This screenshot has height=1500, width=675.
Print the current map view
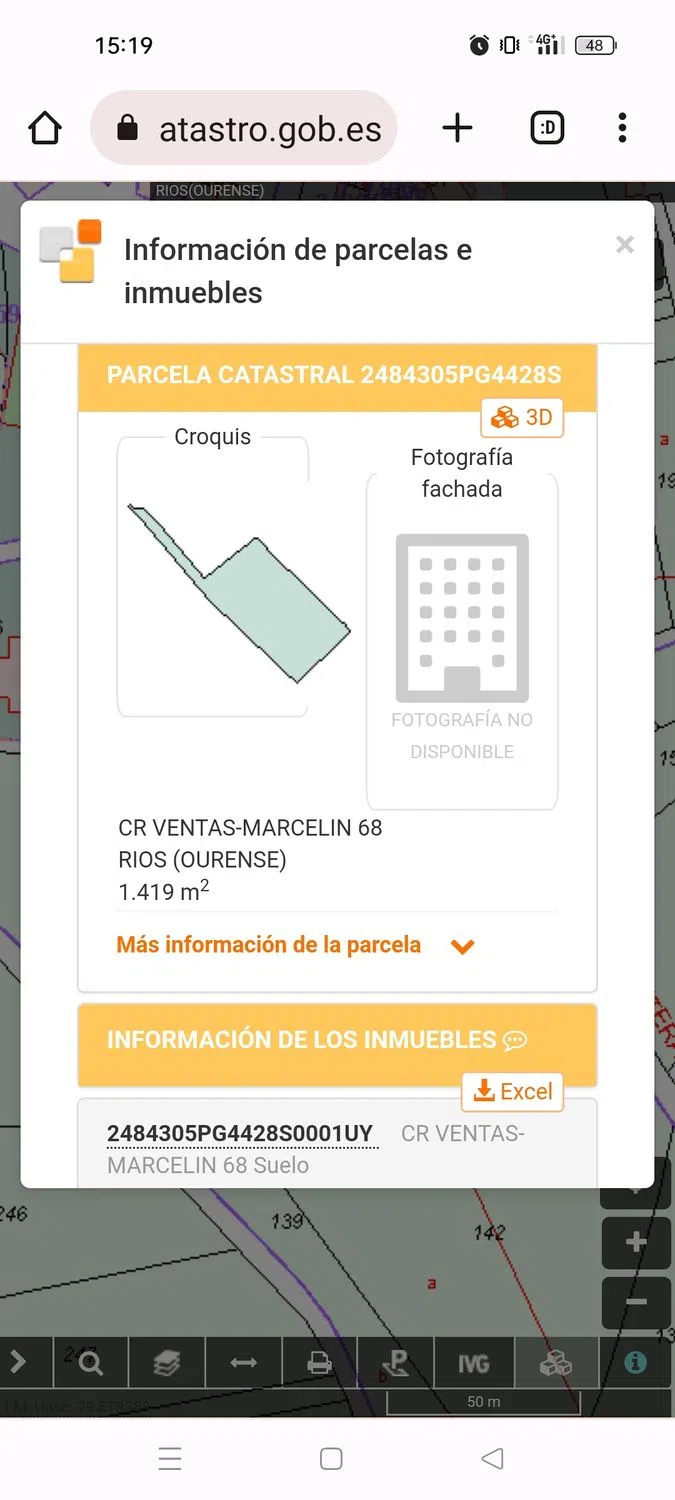click(x=320, y=1363)
